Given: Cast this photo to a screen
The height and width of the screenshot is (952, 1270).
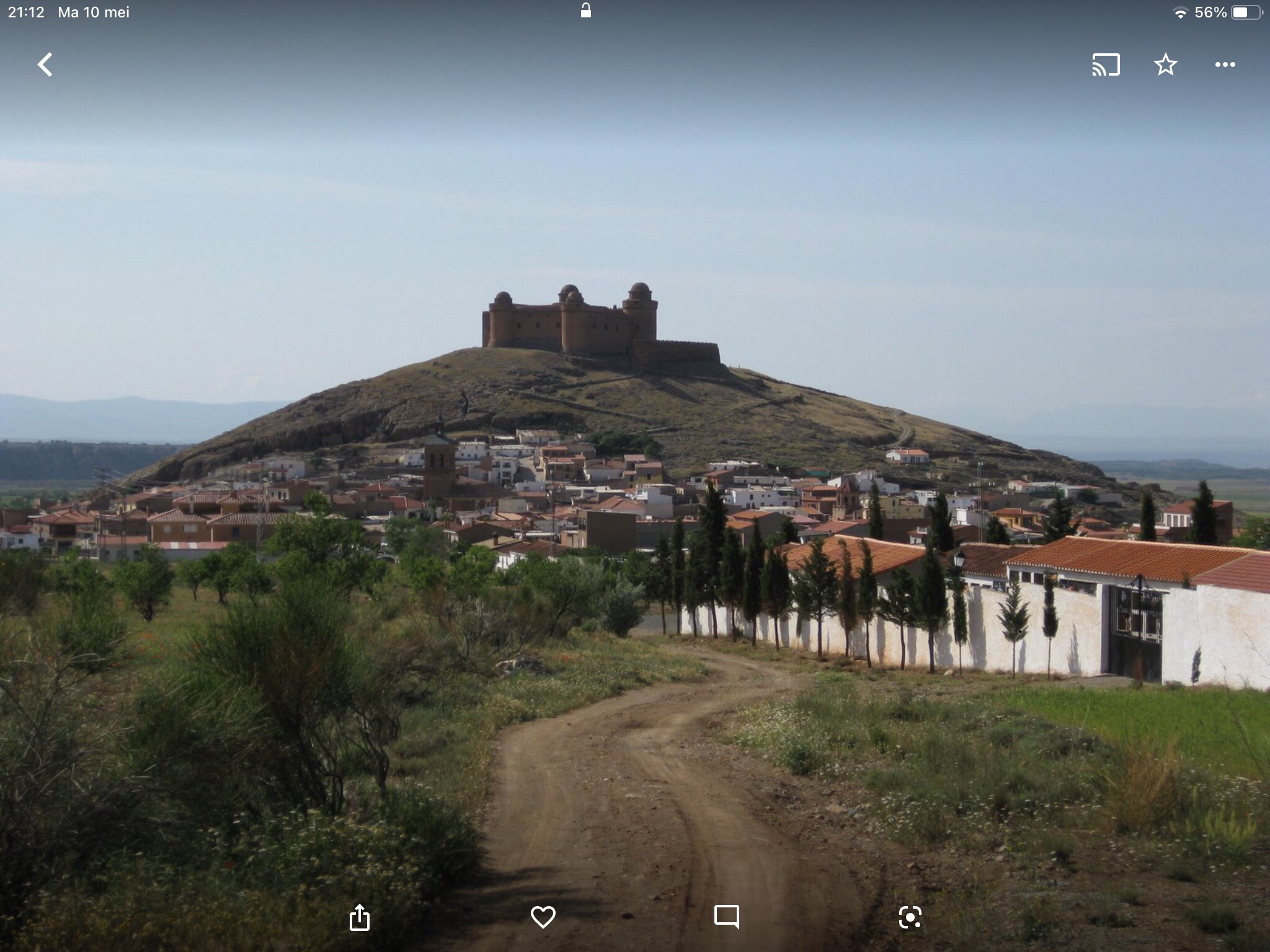Looking at the screenshot, I should click(1106, 64).
